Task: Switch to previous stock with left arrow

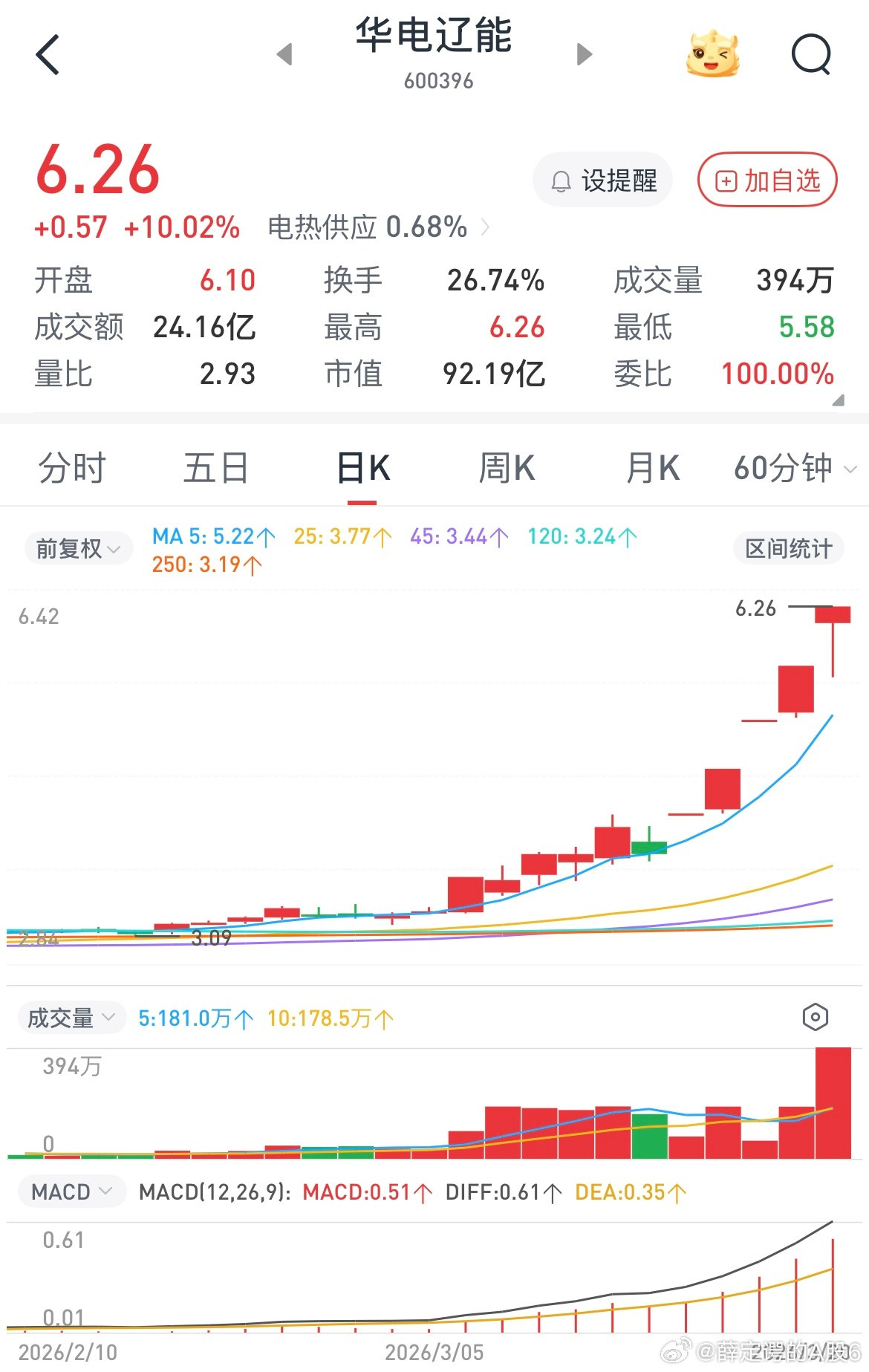Action: [284, 54]
